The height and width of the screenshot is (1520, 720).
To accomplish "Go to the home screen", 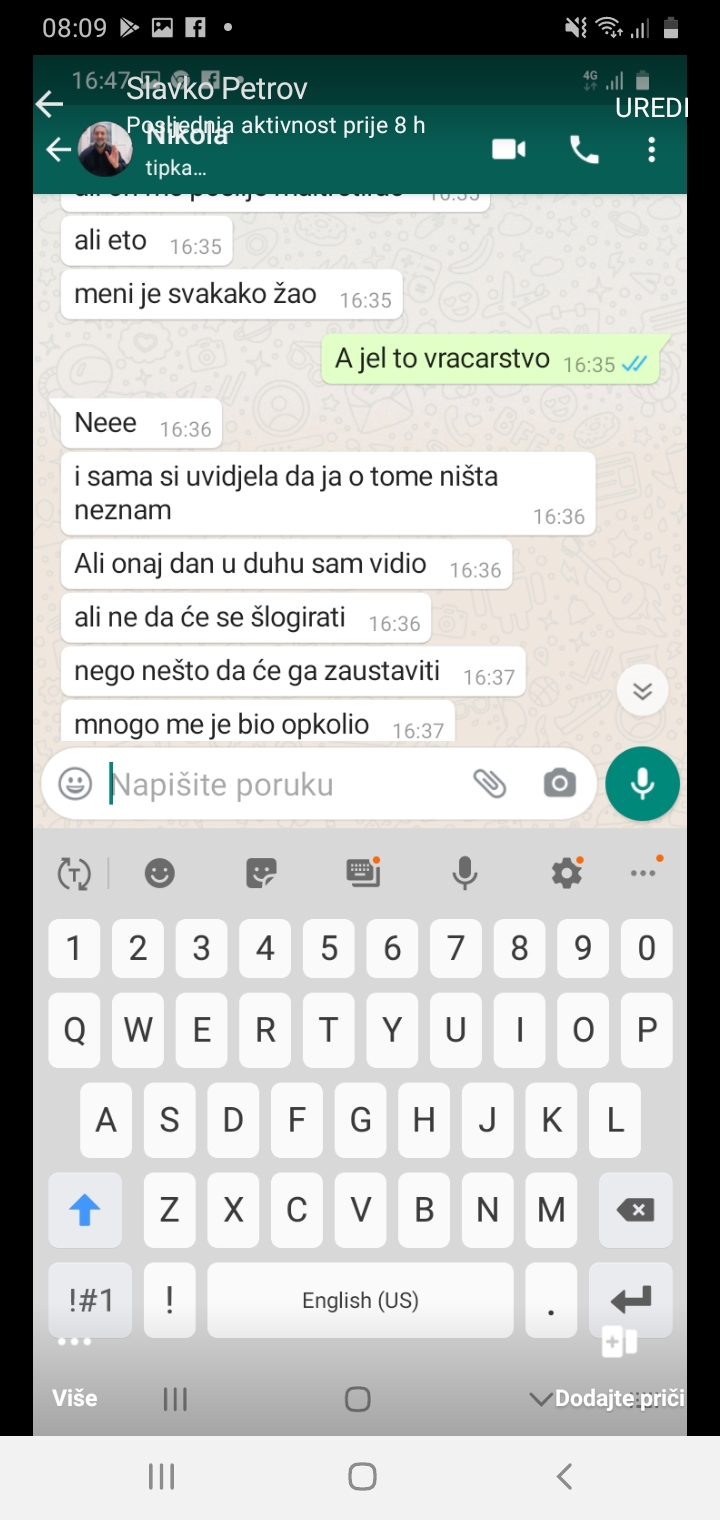I will pos(361,1476).
